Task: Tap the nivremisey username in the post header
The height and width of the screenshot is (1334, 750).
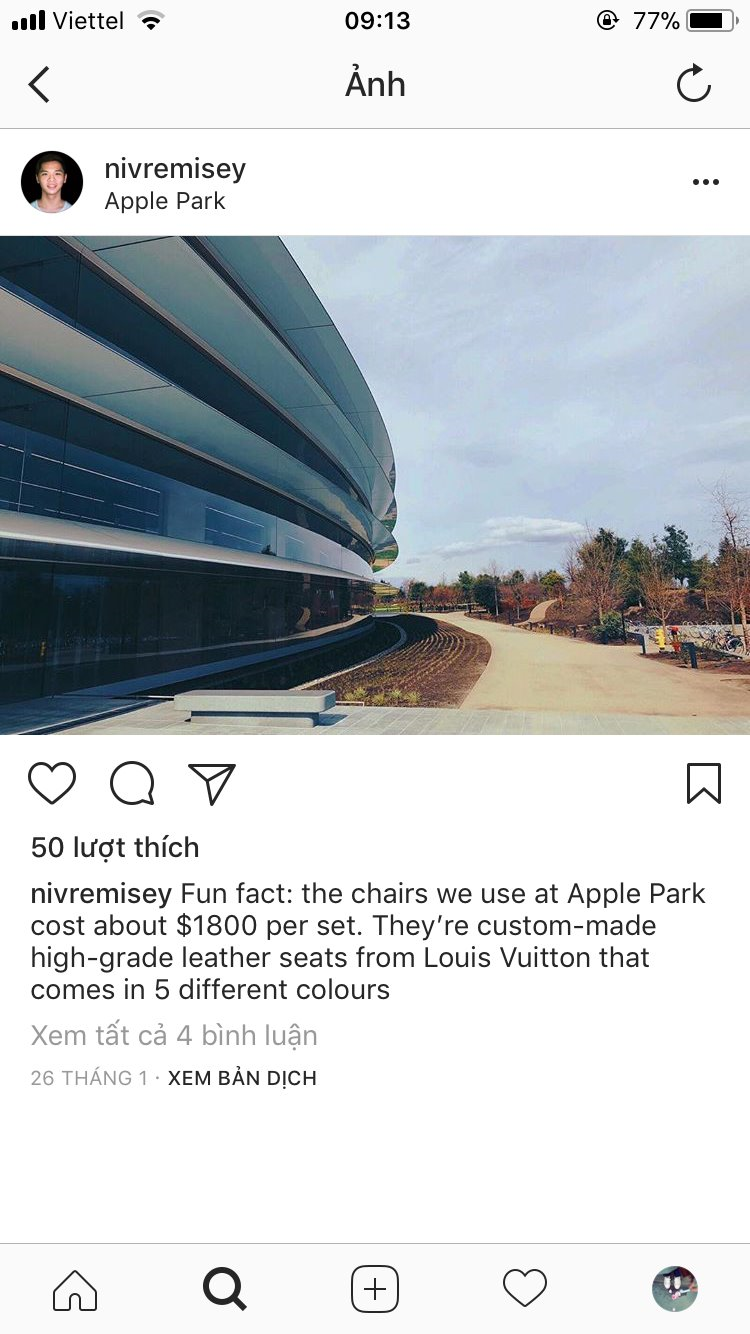Action: click(x=175, y=169)
